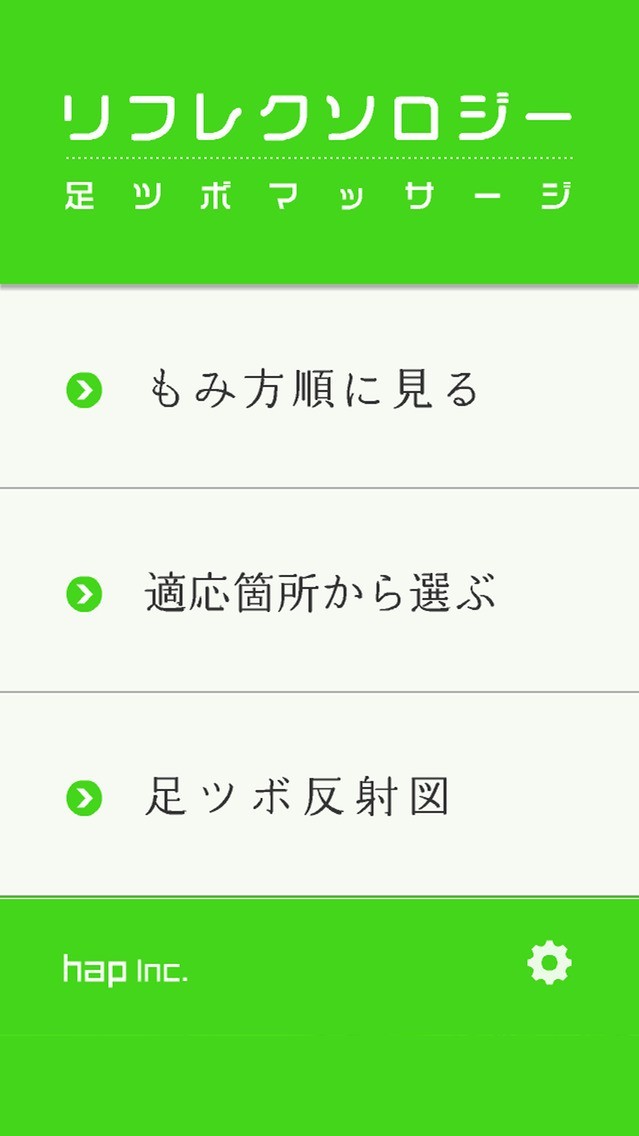Open もみ方順に見る menu item
The width and height of the screenshot is (639, 1136).
pyautogui.click(x=320, y=388)
